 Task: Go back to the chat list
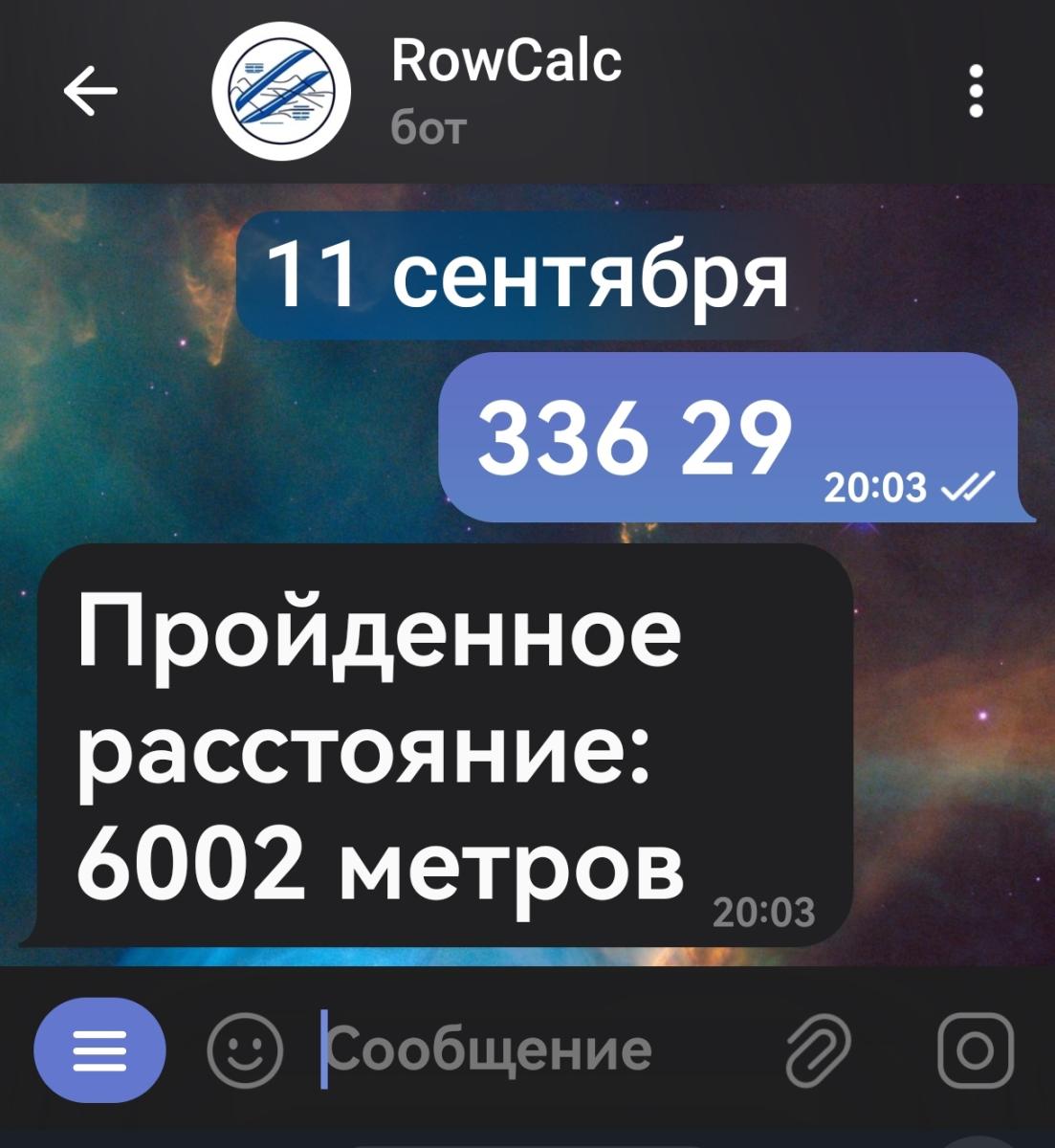[x=90, y=93]
